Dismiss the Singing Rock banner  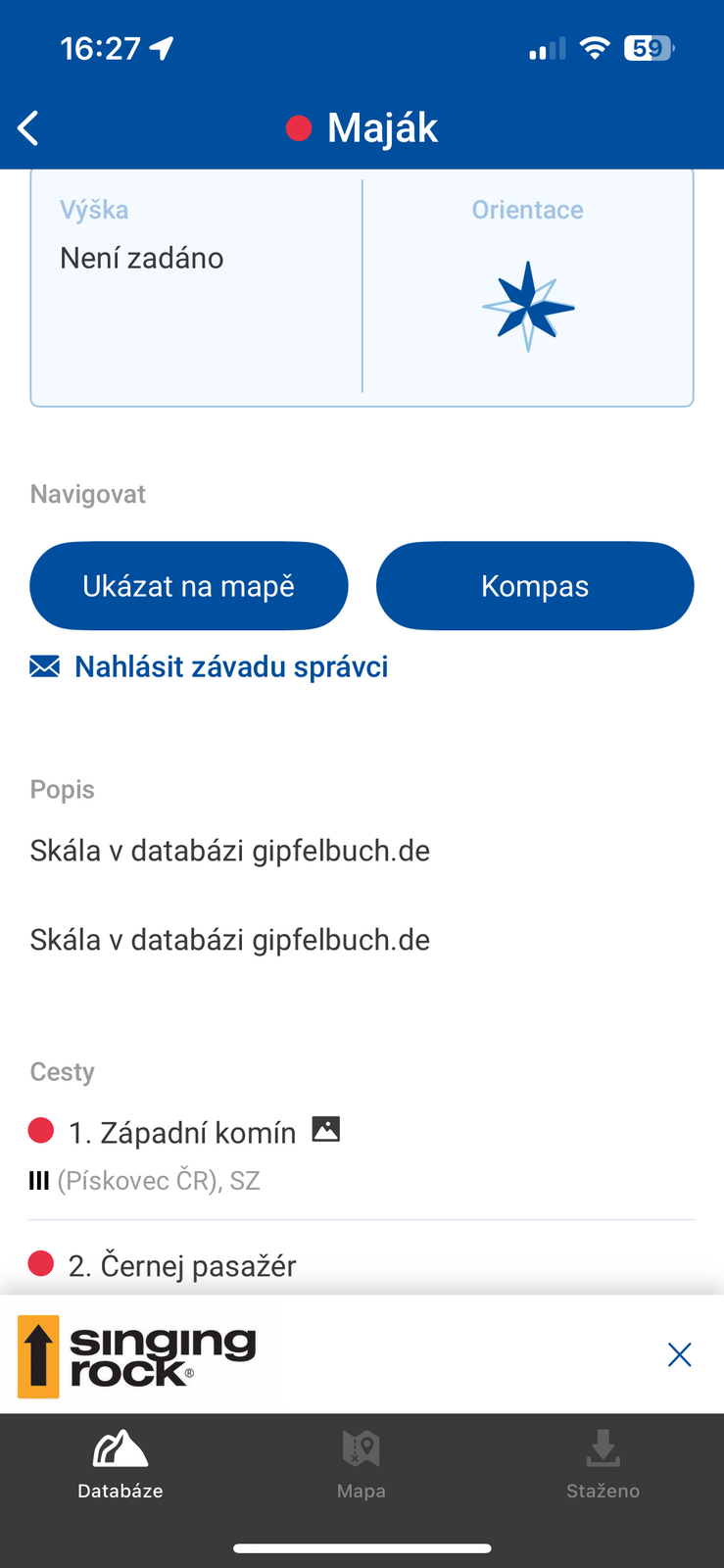click(679, 1354)
